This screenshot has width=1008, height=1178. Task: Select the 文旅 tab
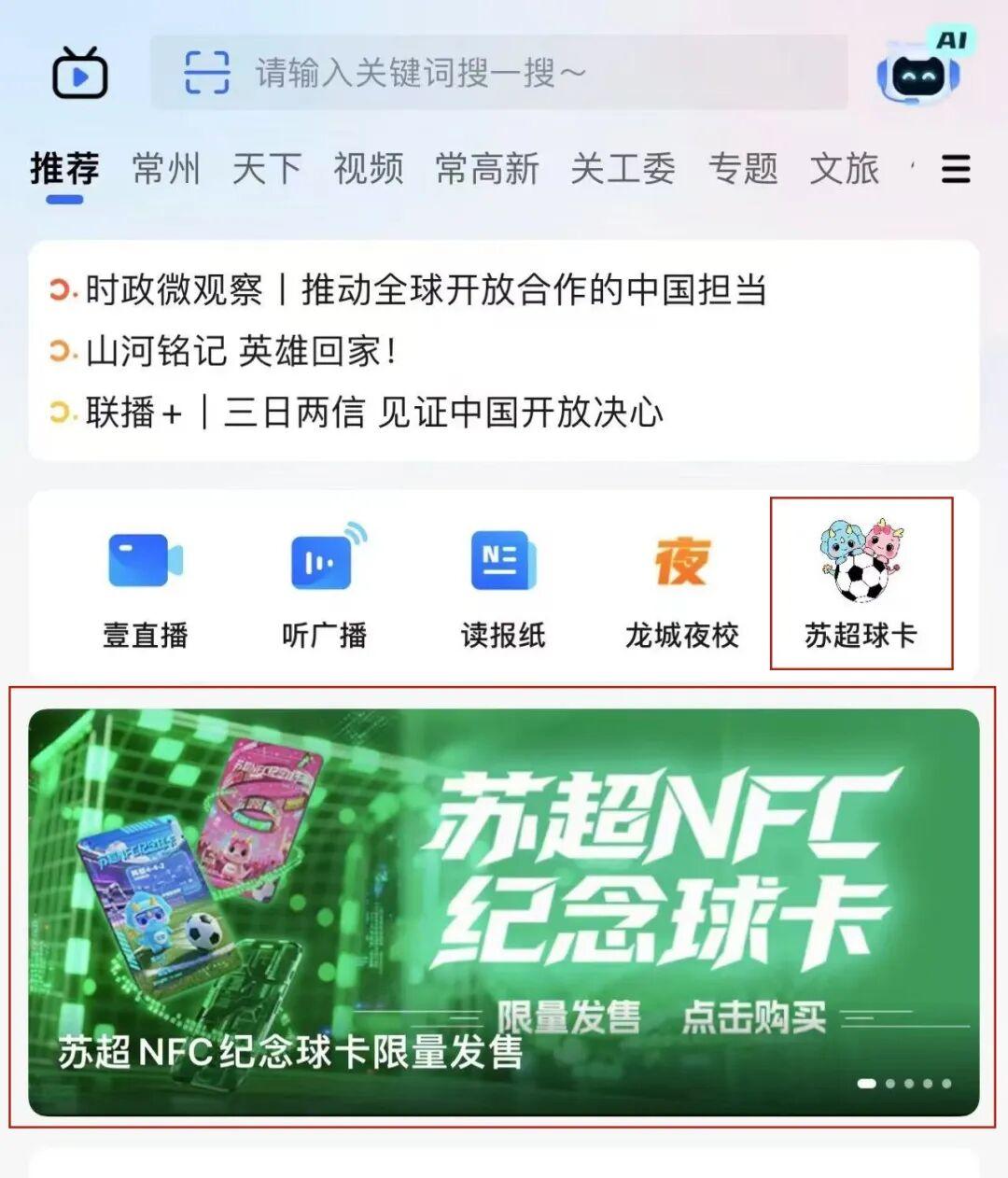(x=845, y=170)
